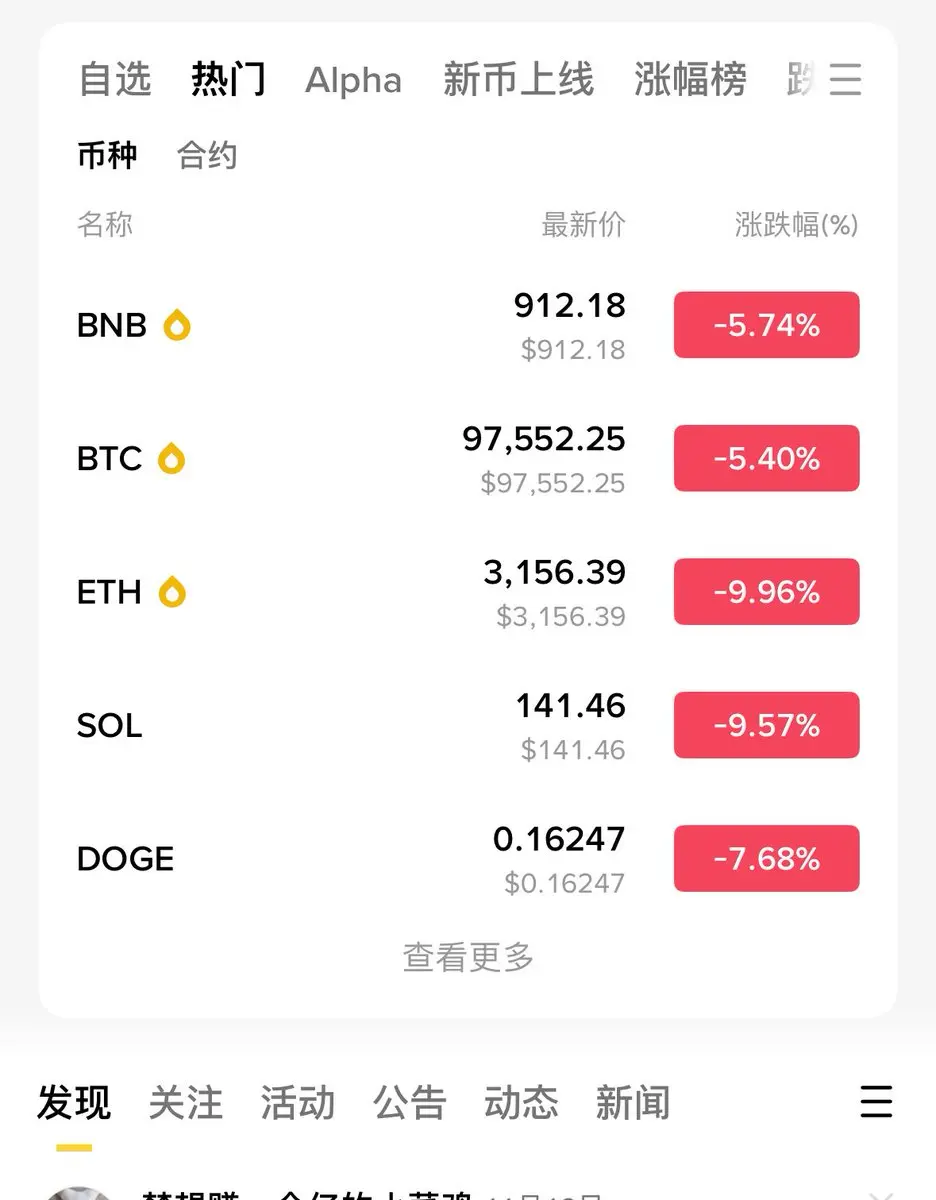Open the 新闻 feed tab

633,1103
